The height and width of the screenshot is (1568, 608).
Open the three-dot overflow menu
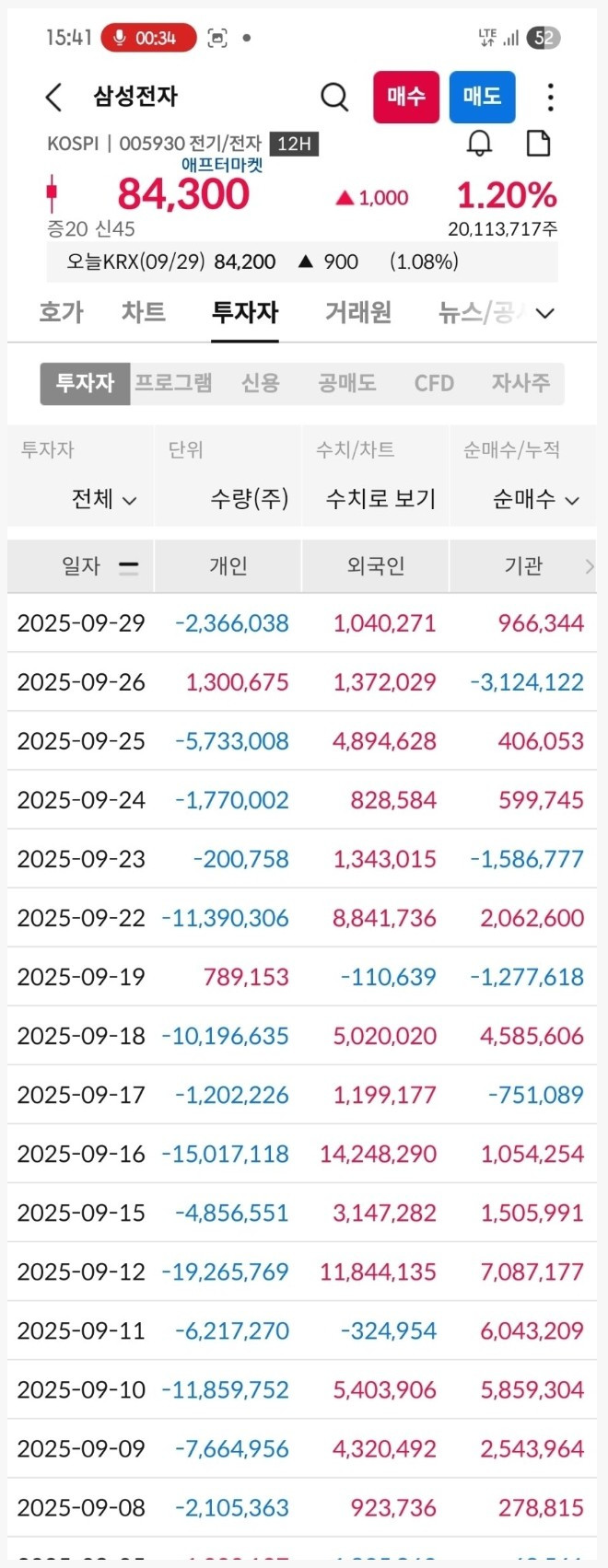click(550, 97)
